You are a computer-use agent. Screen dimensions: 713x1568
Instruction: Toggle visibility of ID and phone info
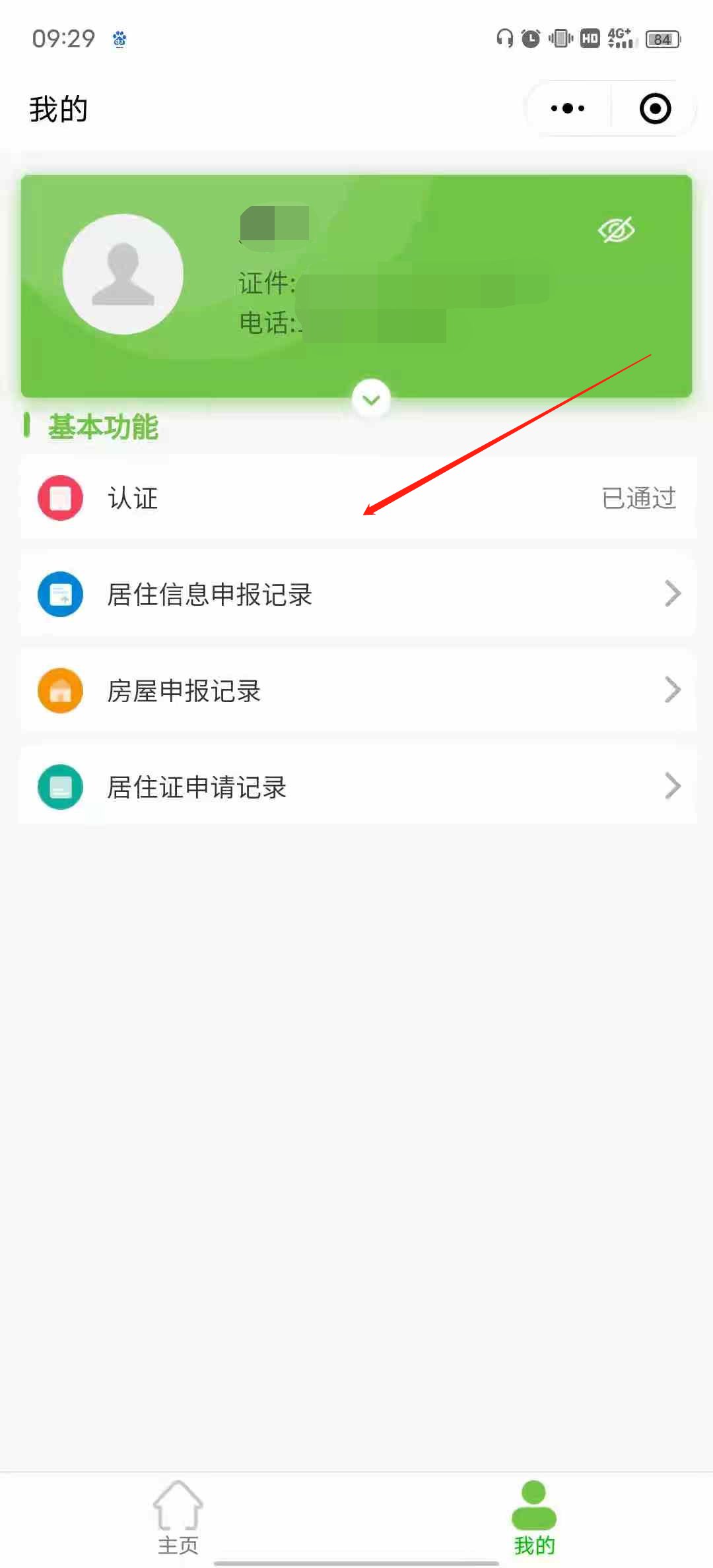tap(615, 230)
